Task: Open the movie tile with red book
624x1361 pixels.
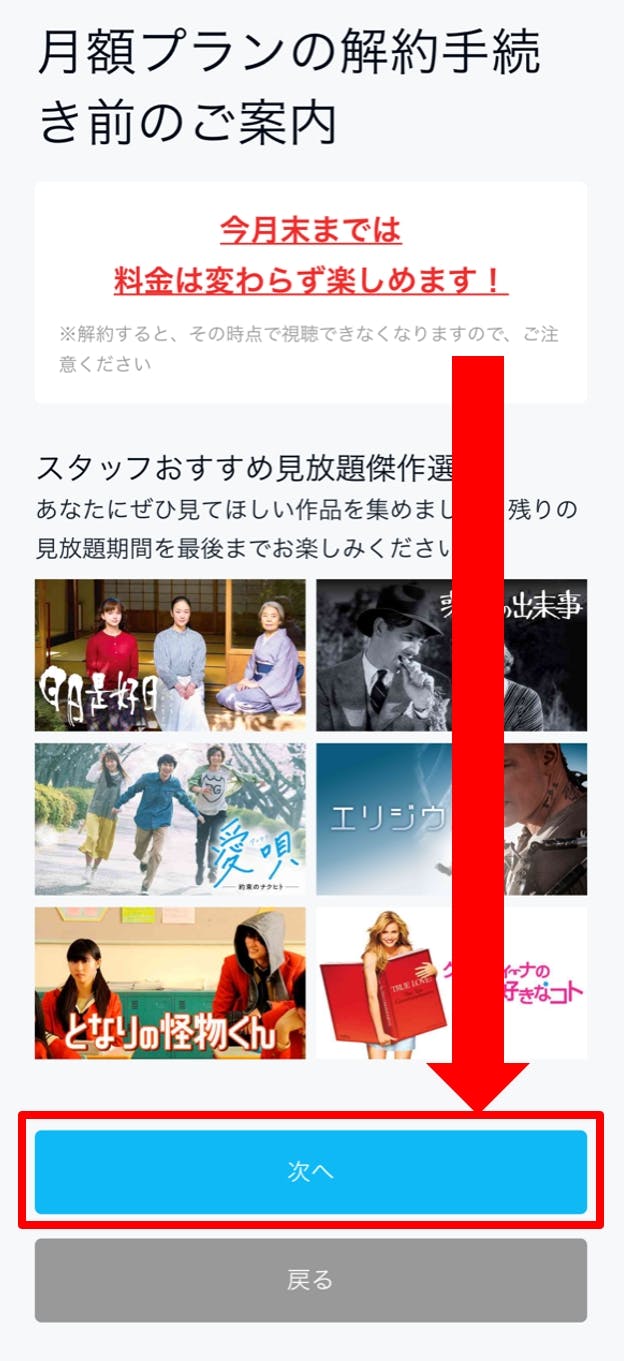Action: click(x=385, y=983)
